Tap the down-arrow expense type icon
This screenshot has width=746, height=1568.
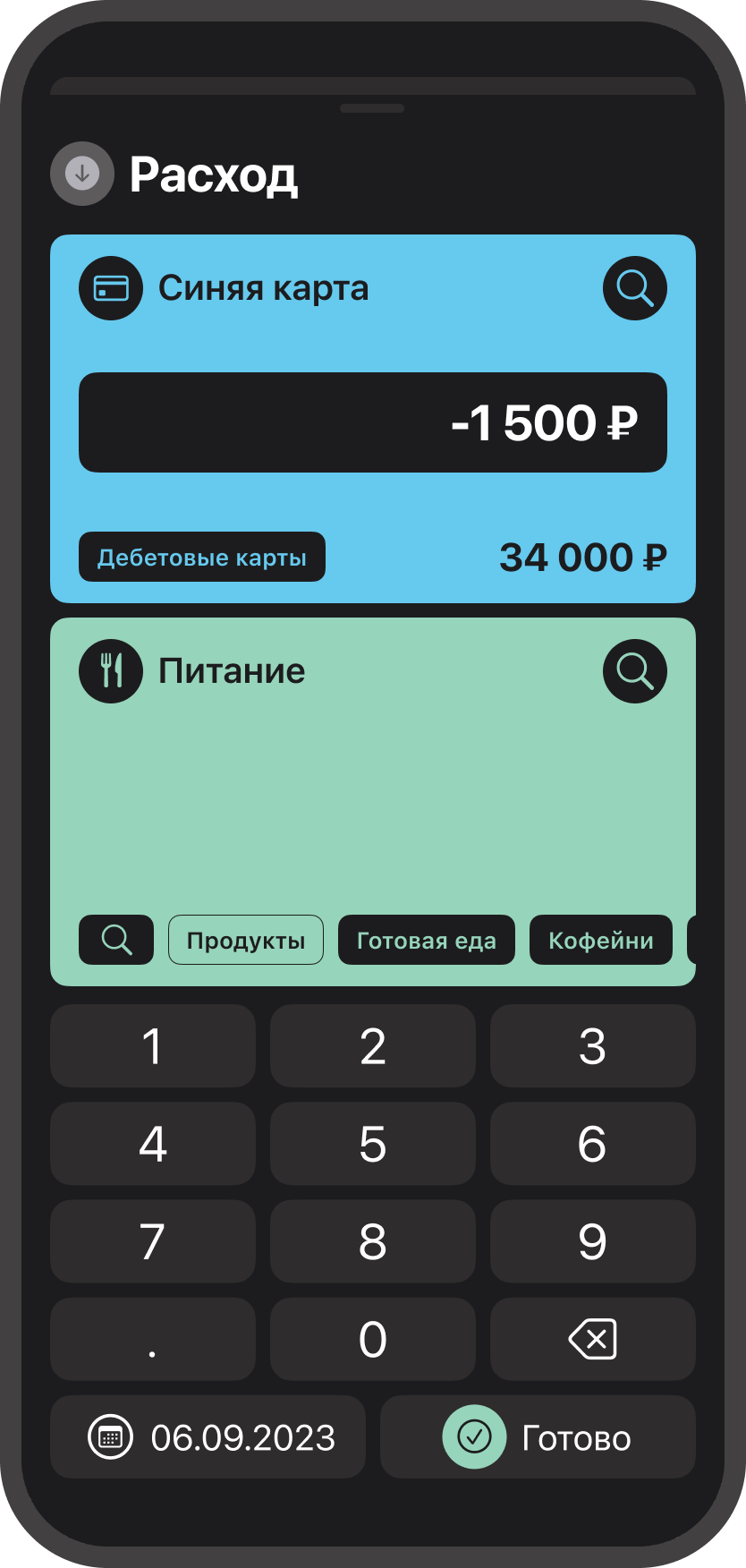pos(82,174)
